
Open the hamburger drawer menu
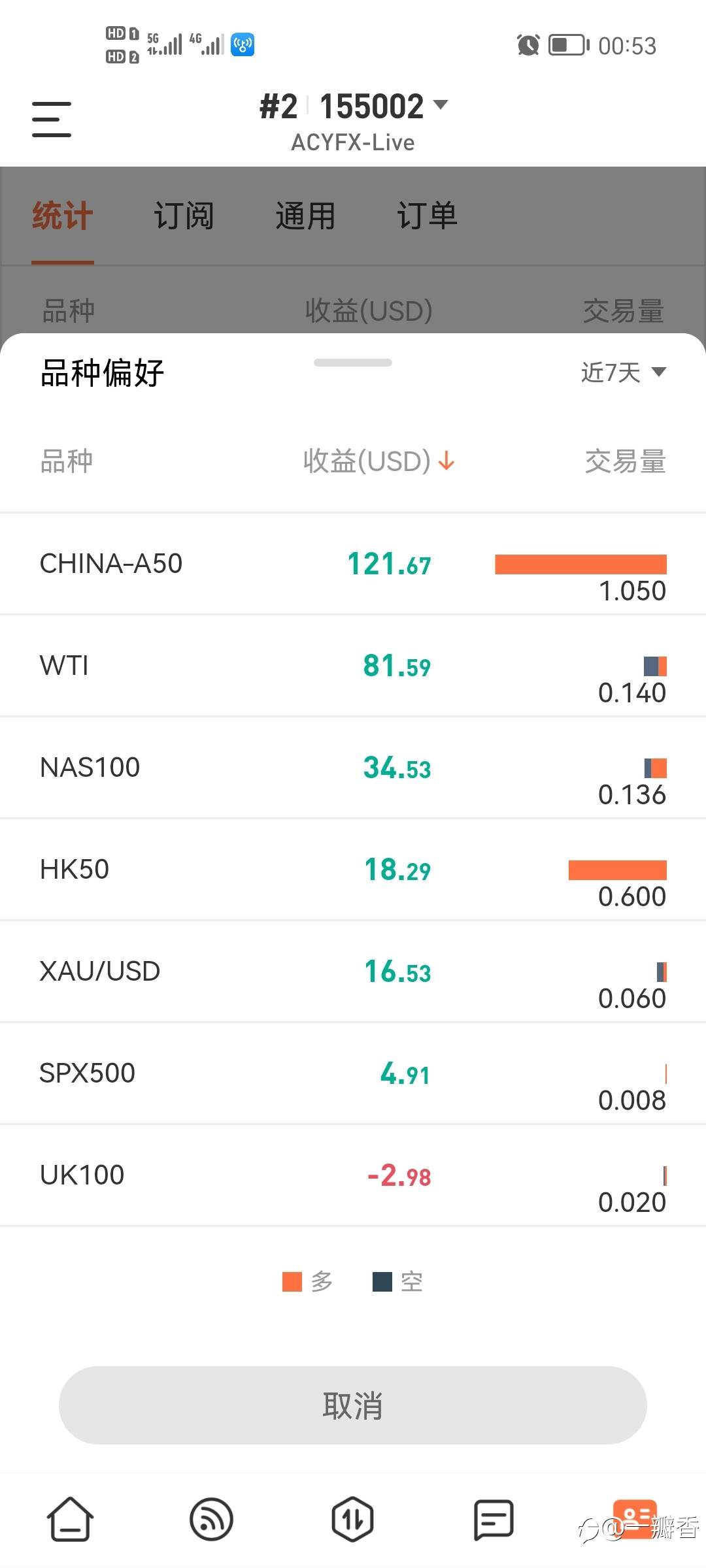[x=52, y=119]
